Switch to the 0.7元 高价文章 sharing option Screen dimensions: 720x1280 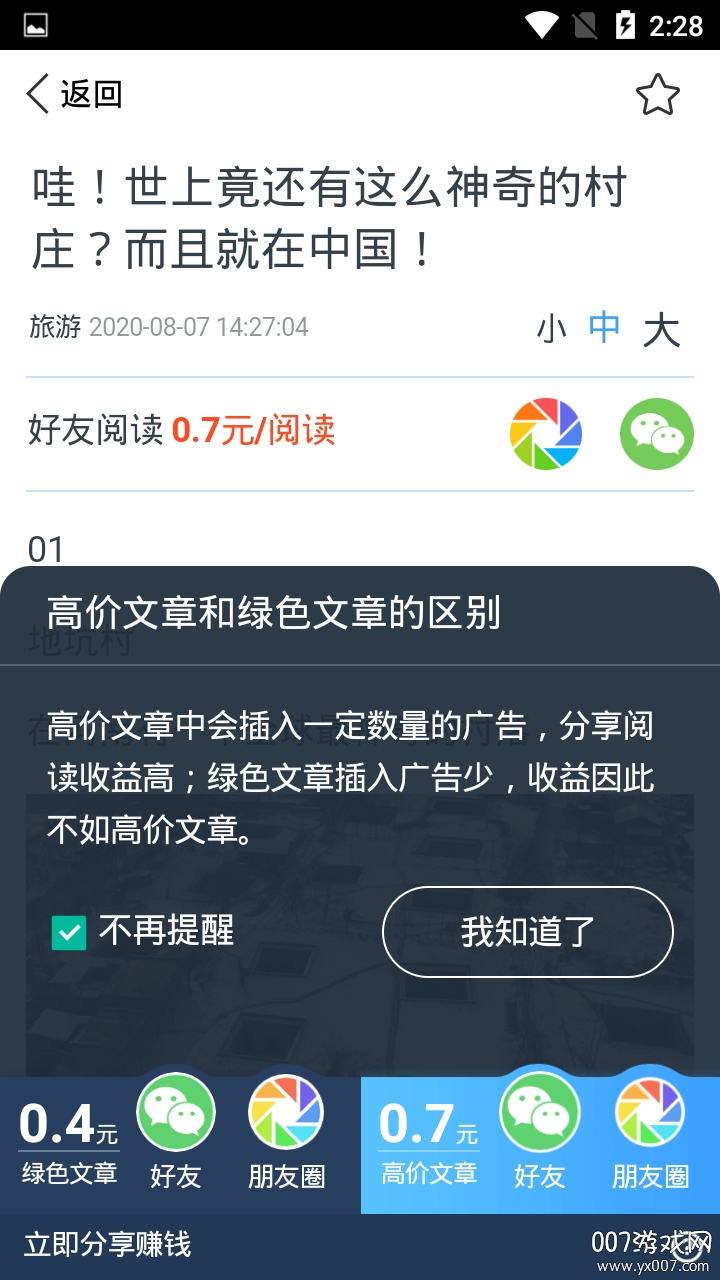(428, 1135)
